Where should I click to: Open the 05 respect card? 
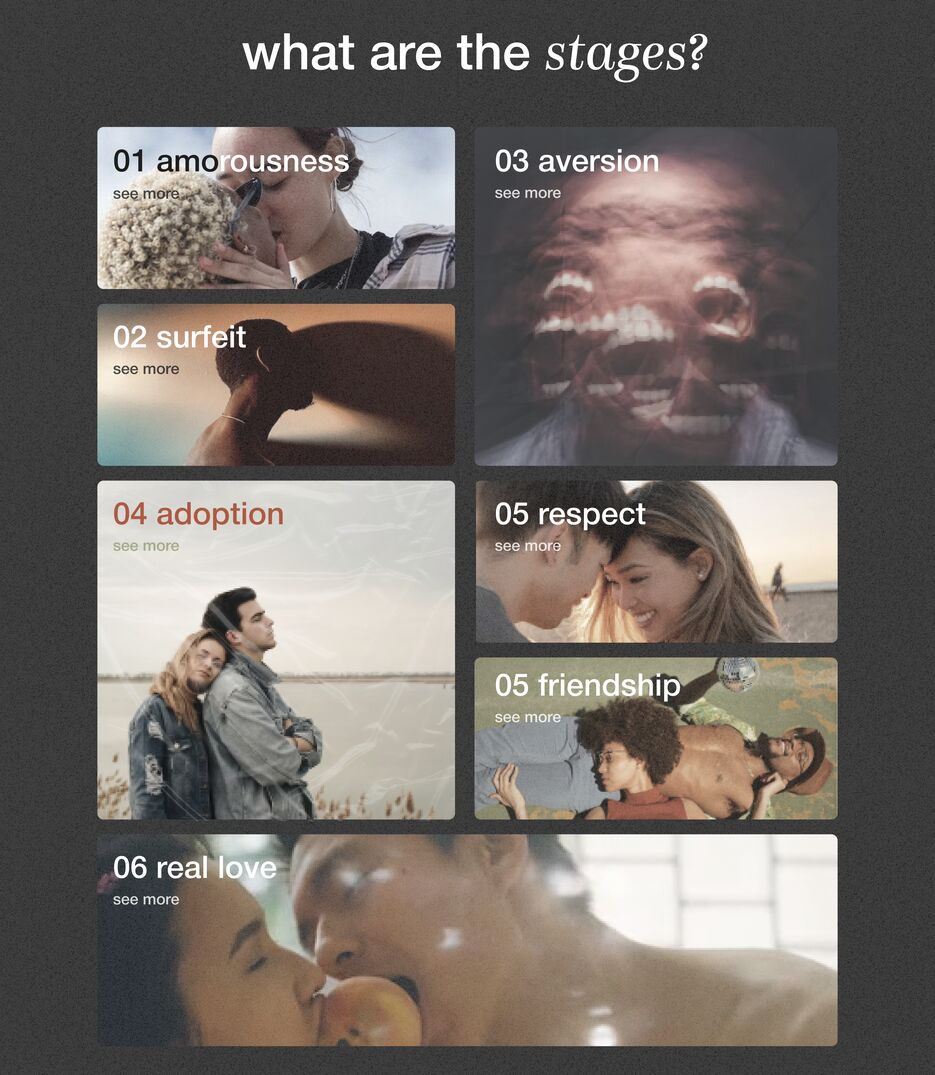(x=656, y=561)
